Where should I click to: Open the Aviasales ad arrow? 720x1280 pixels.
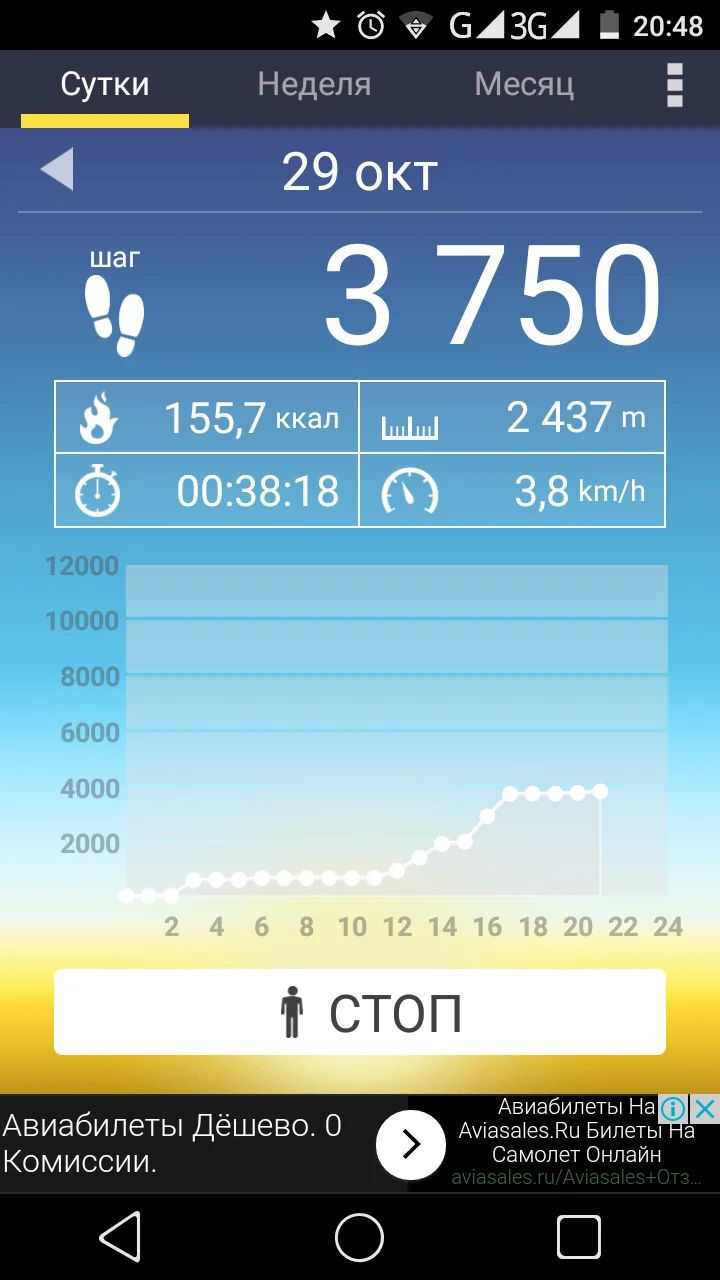410,1145
